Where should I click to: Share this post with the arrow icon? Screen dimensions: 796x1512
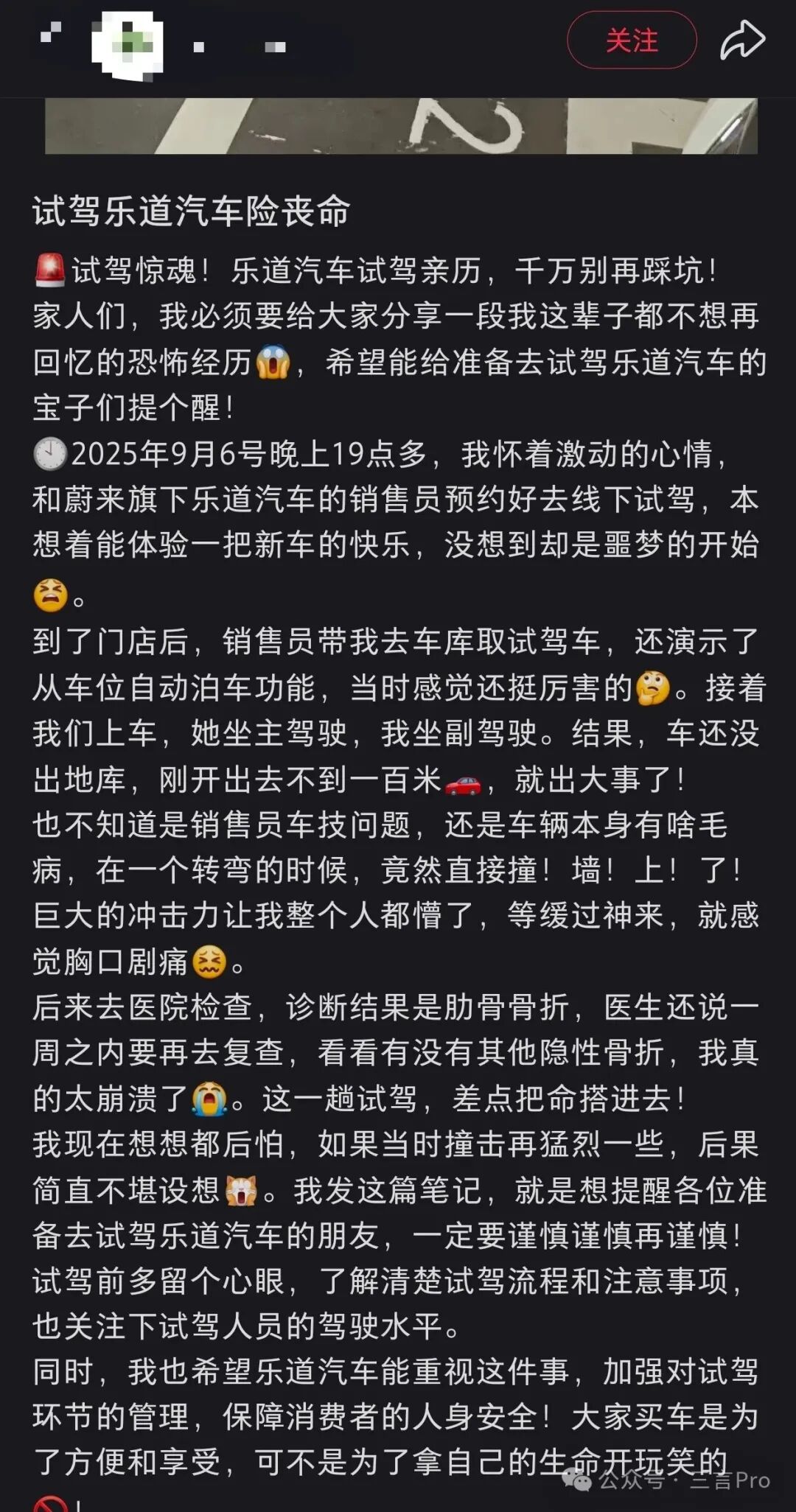[742, 41]
